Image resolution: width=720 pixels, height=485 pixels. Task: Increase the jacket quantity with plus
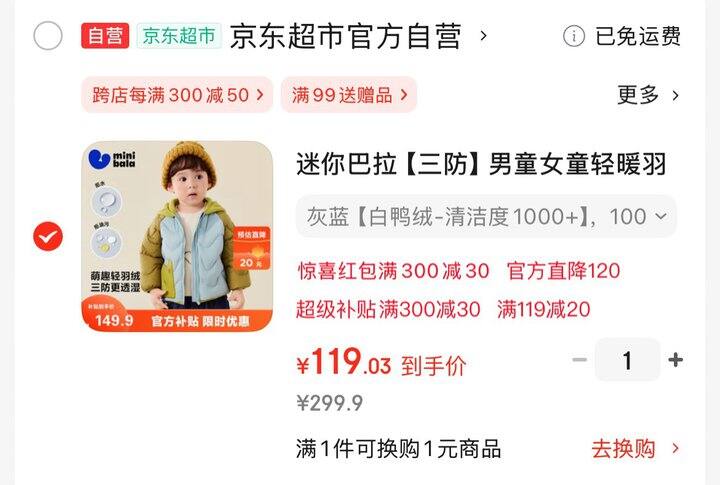[676, 360]
